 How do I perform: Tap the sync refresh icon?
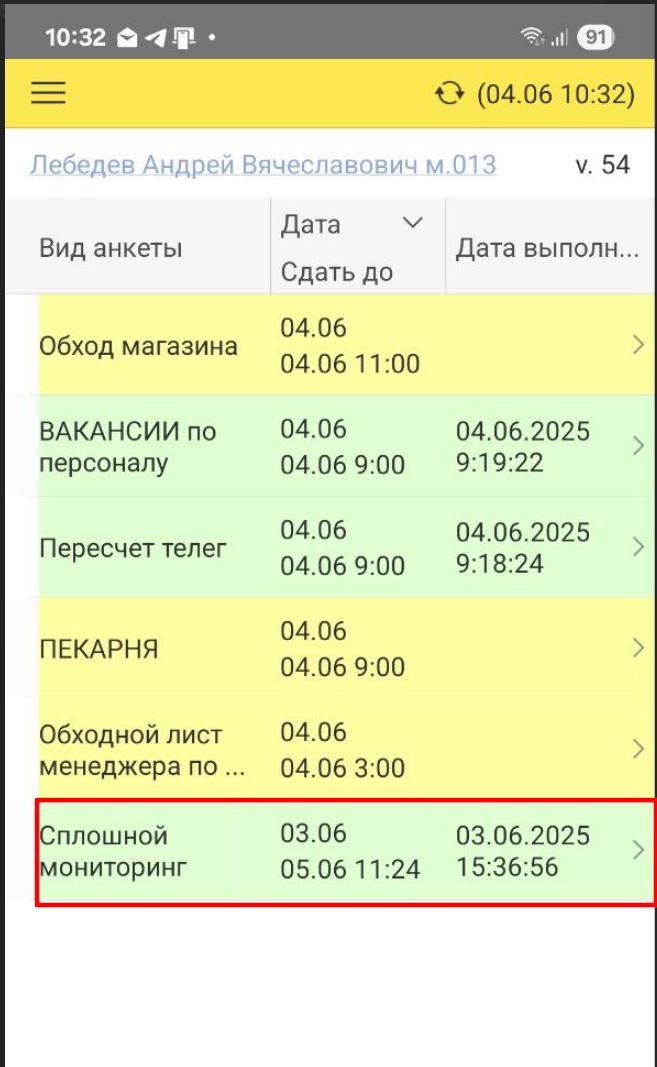click(449, 93)
